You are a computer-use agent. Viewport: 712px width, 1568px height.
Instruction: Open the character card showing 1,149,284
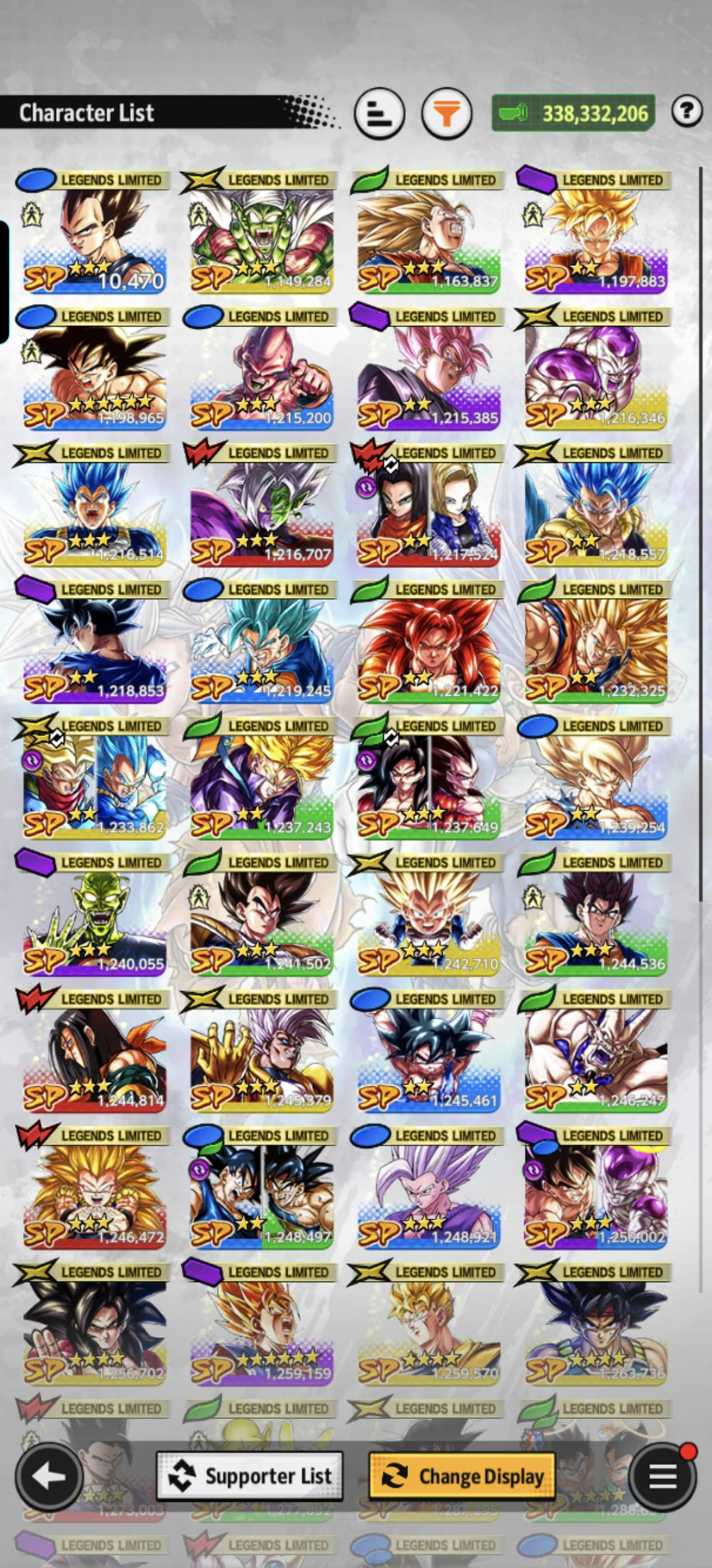tap(260, 232)
